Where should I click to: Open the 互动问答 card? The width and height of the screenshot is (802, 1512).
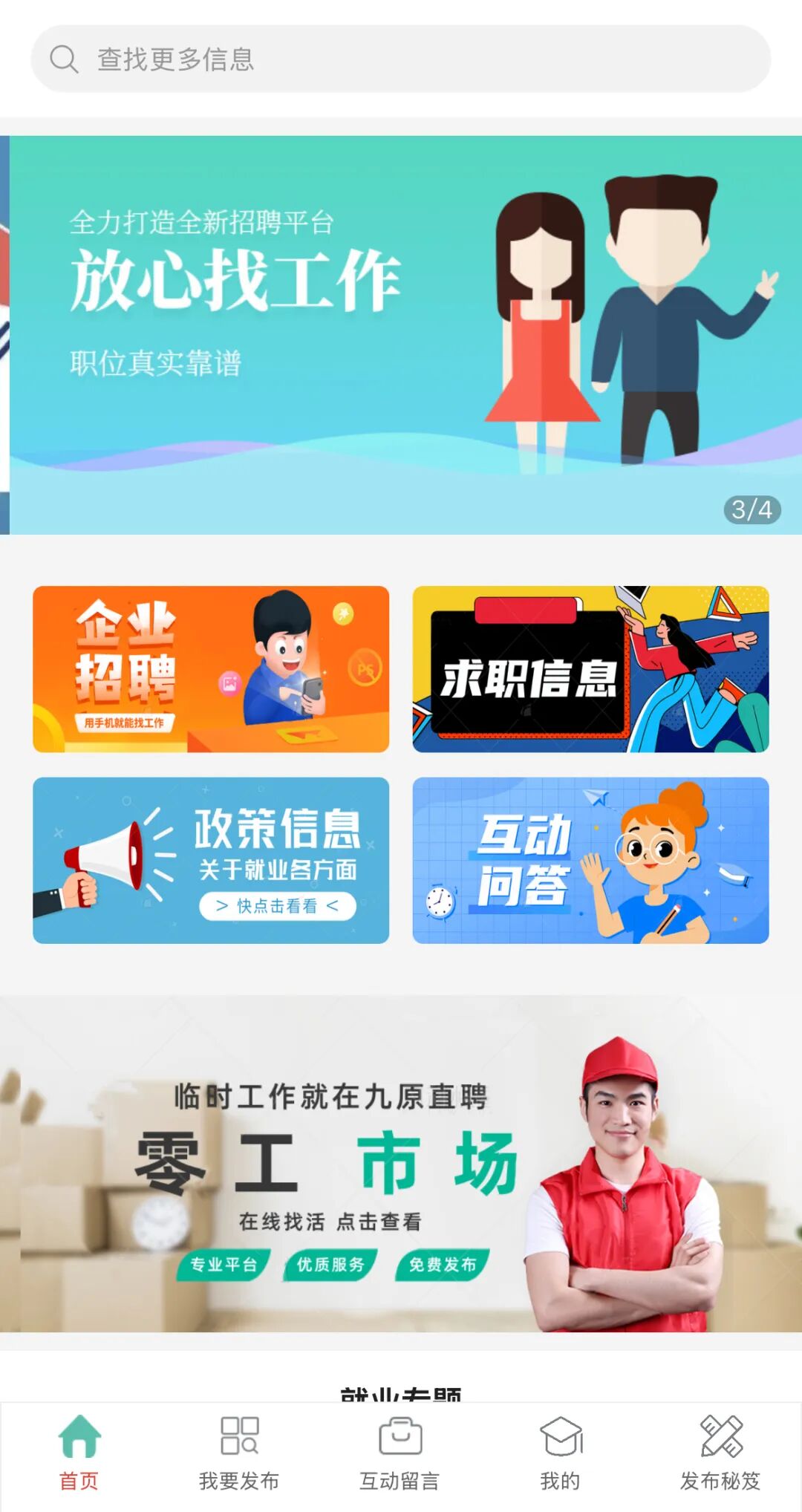(590, 861)
